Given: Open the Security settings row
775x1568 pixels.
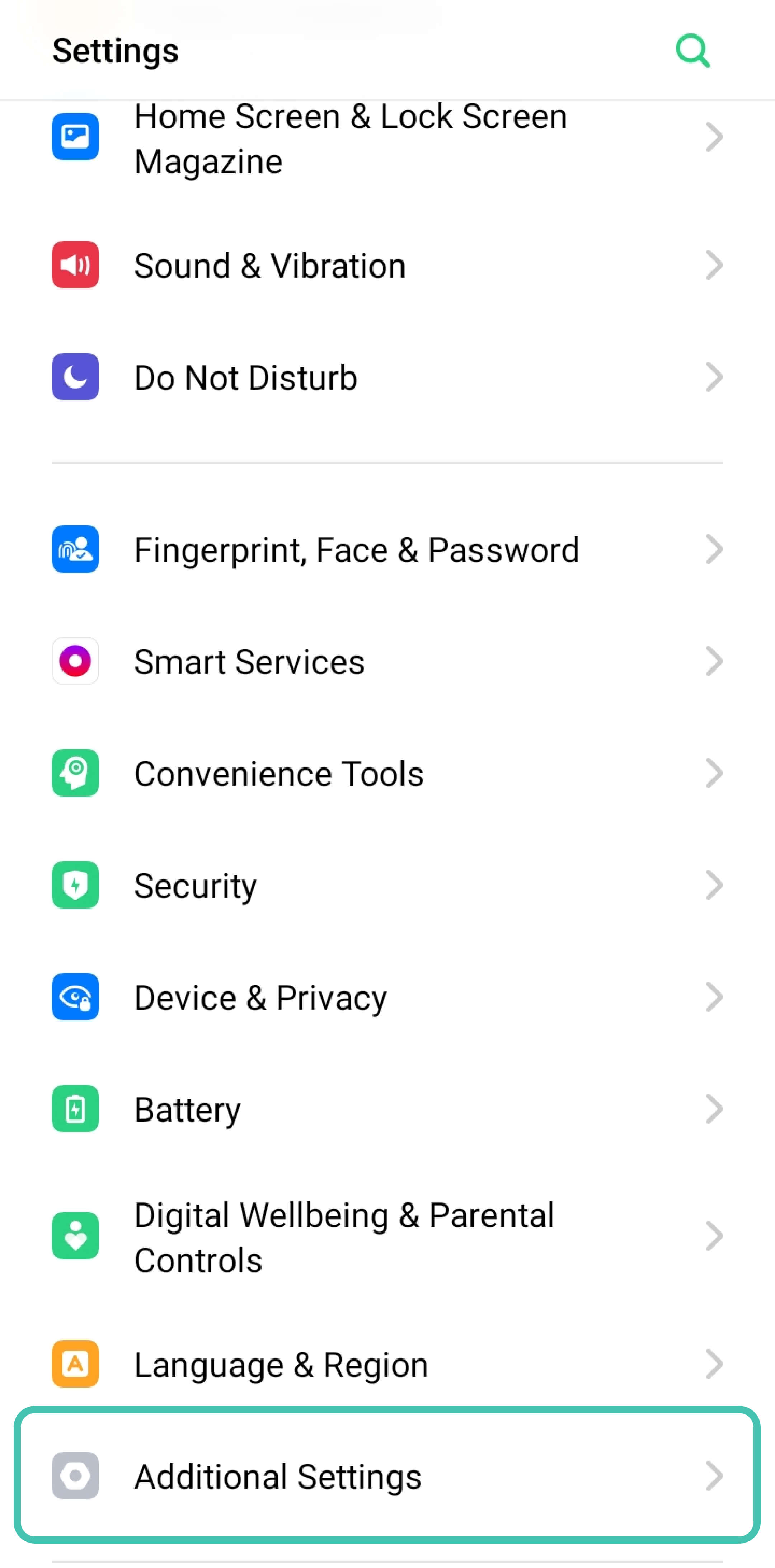Looking at the screenshot, I should 196,886.
